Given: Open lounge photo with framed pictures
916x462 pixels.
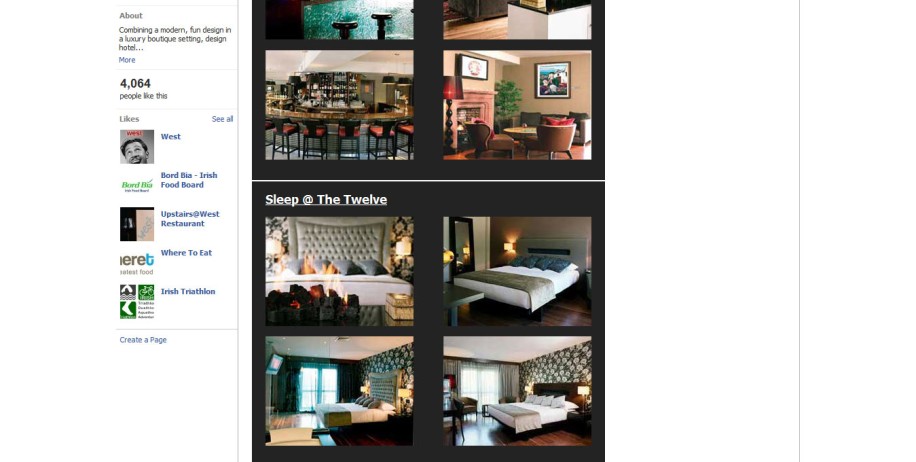Looking at the screenshot, I should coord(517,105).
